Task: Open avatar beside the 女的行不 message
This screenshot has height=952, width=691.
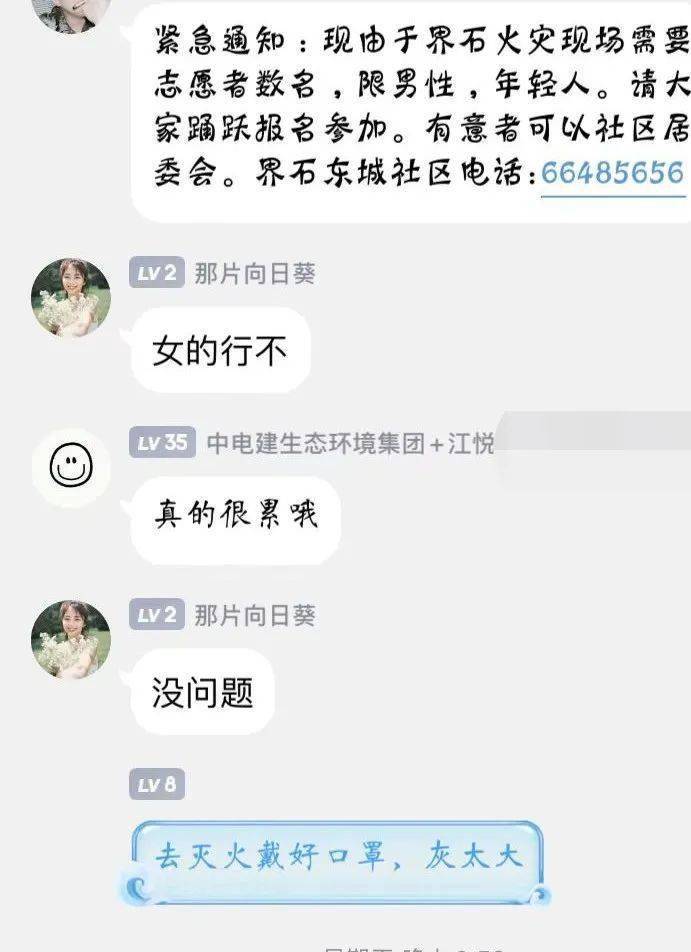Action: click(x=71, y=297)
